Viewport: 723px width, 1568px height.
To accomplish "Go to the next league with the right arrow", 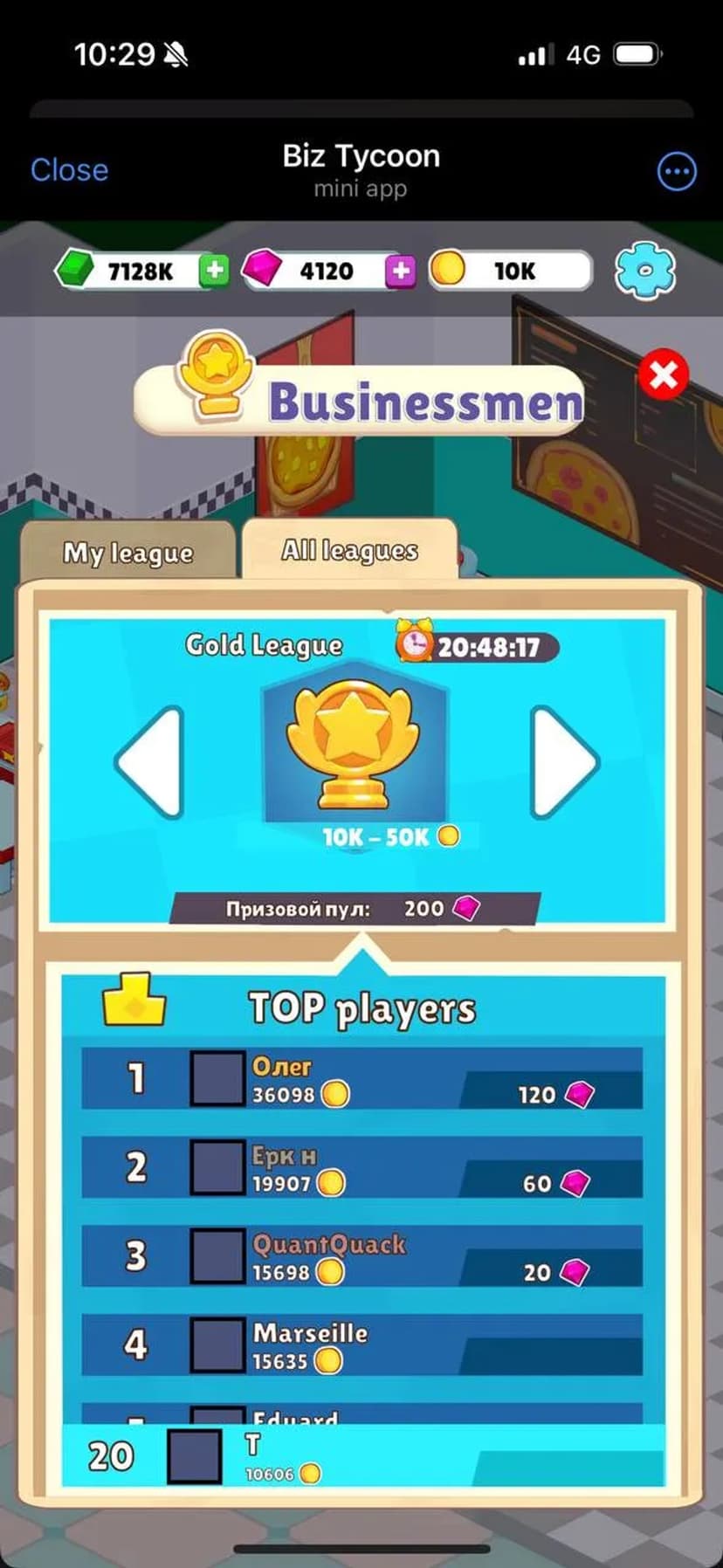I will click(563, 762).
